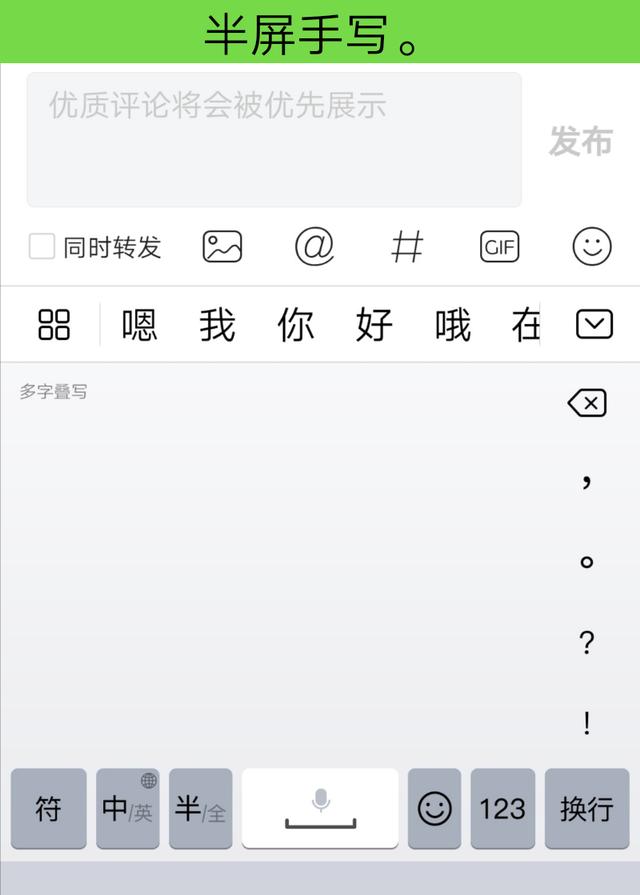Insert the suggested word 好
The image size is (640, 895).
click(374, 325)
